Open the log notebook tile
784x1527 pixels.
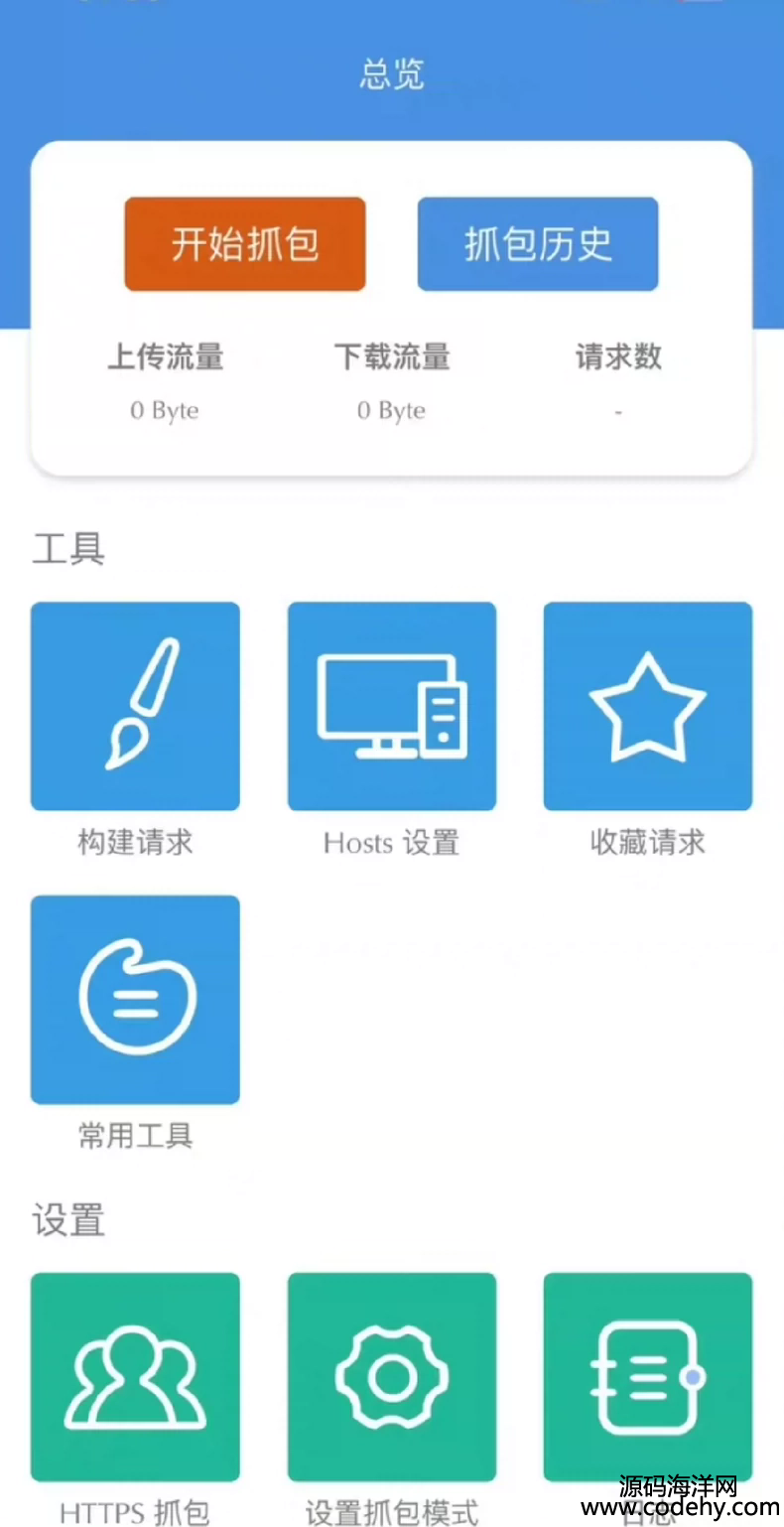(x=648, y=1377)
